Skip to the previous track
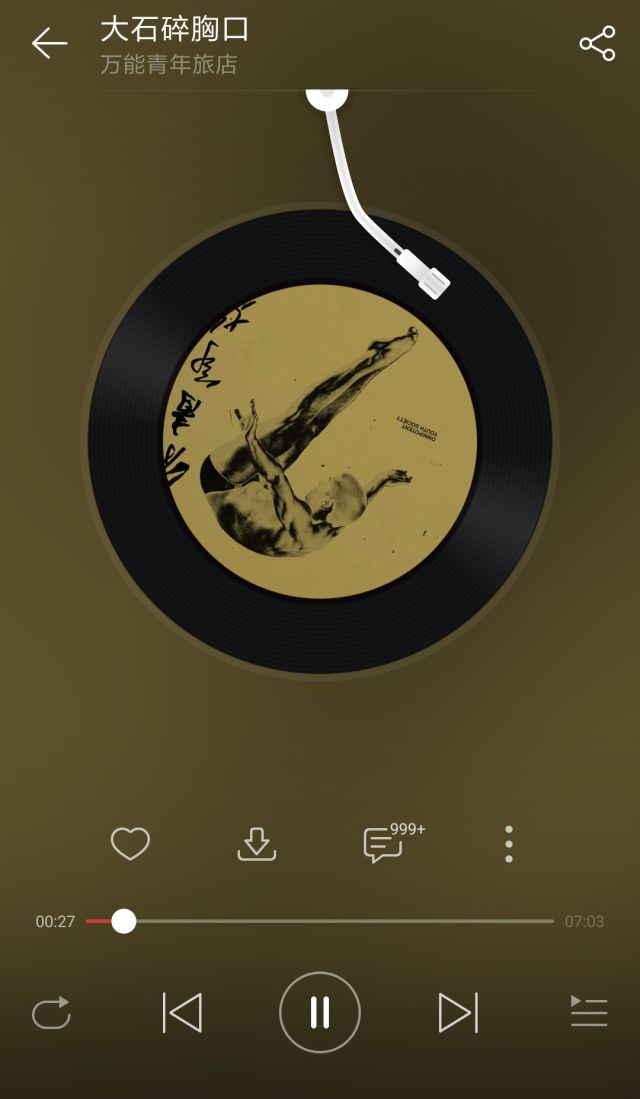Image resolution: width=640 pixels, height=1099 pixels. (182, 1013)
